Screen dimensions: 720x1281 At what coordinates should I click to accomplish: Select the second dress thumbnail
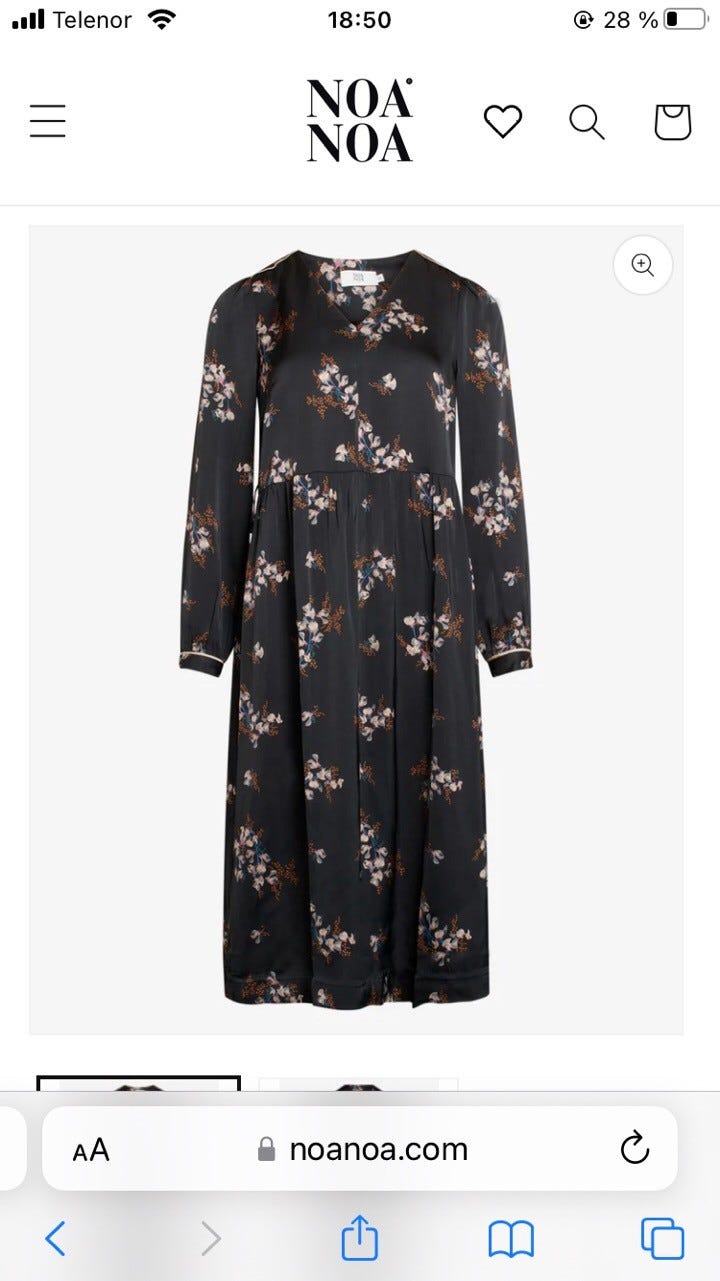[x=358, y=1084]
